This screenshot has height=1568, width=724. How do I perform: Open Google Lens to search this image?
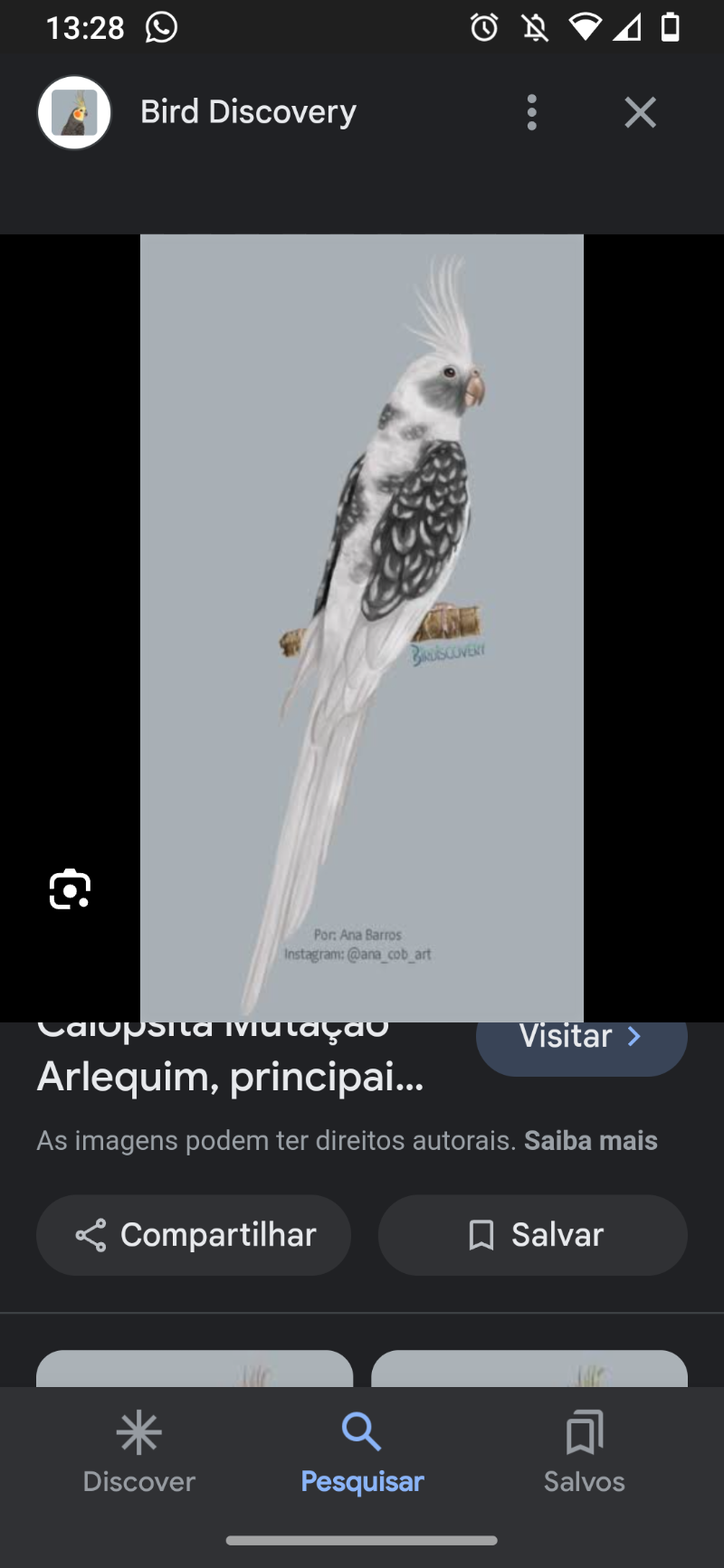69,889
